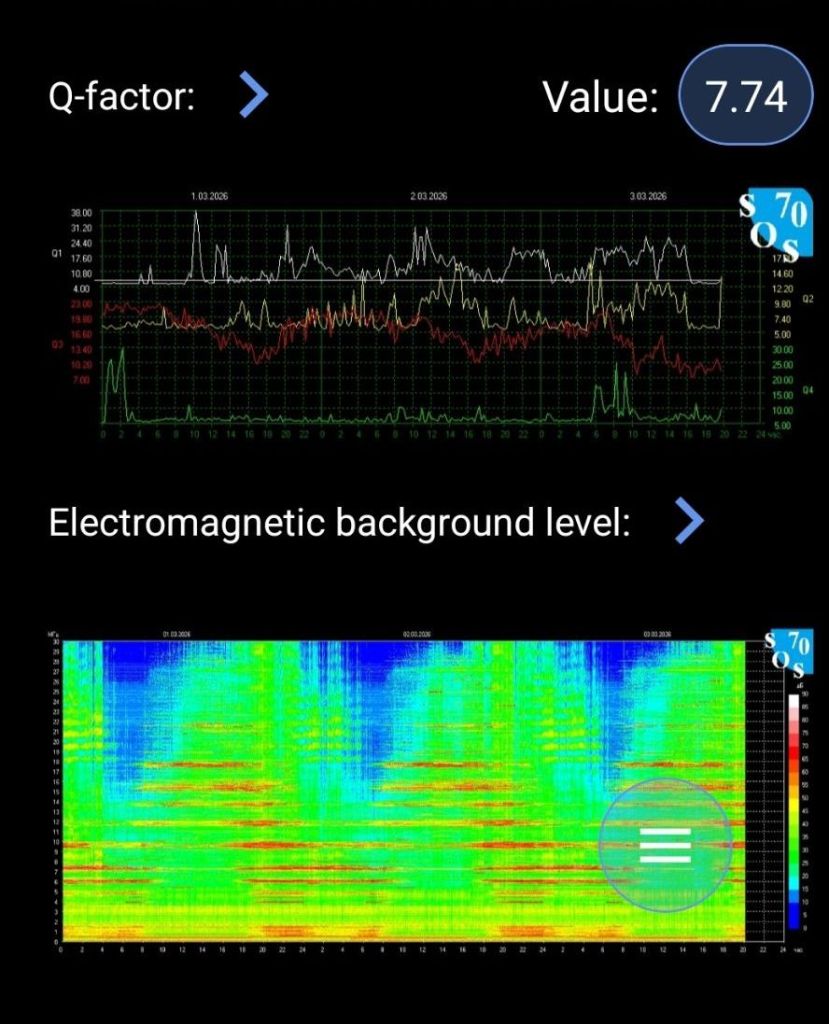Tap the Q-factor value 7.74 badge
This screenshot has width=829, height=1024.
pos(745,98)
